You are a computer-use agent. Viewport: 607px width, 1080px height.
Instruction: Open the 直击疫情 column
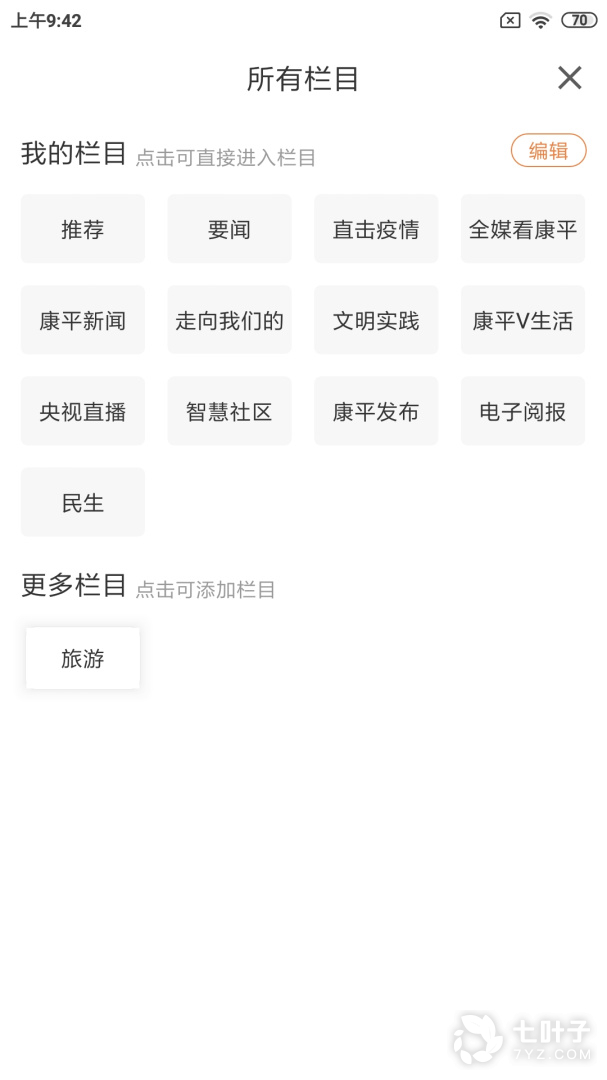pos(376,229)
